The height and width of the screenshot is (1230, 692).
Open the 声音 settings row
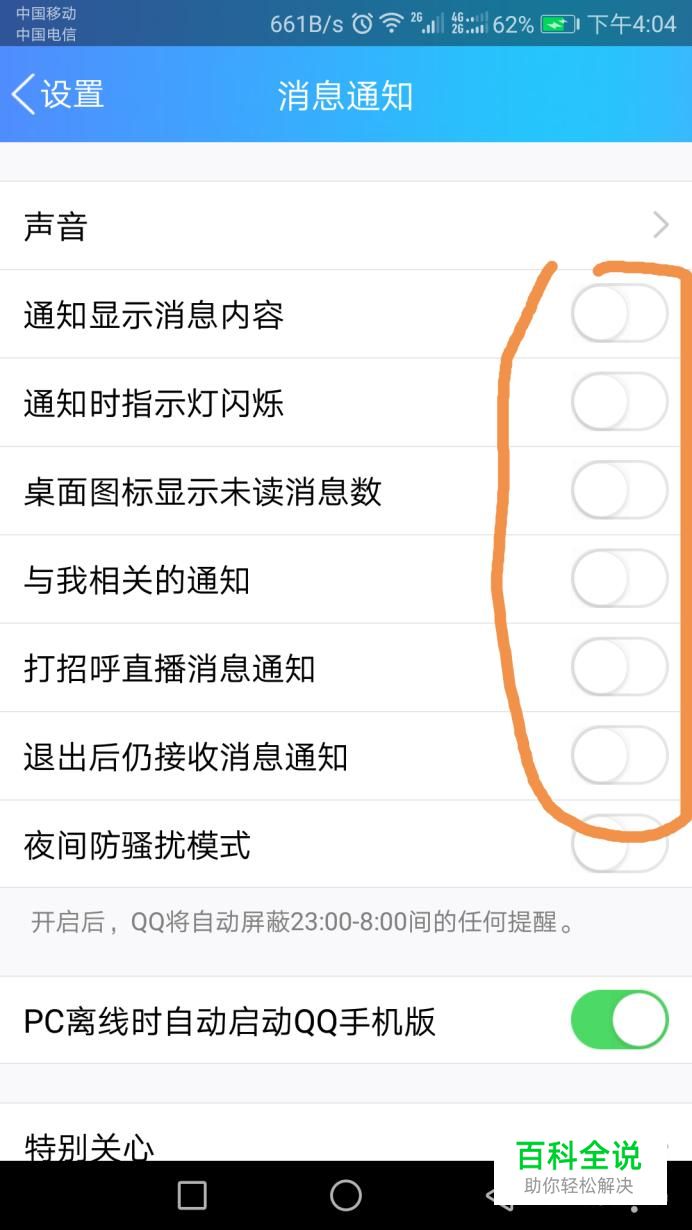tap(346, 226)
